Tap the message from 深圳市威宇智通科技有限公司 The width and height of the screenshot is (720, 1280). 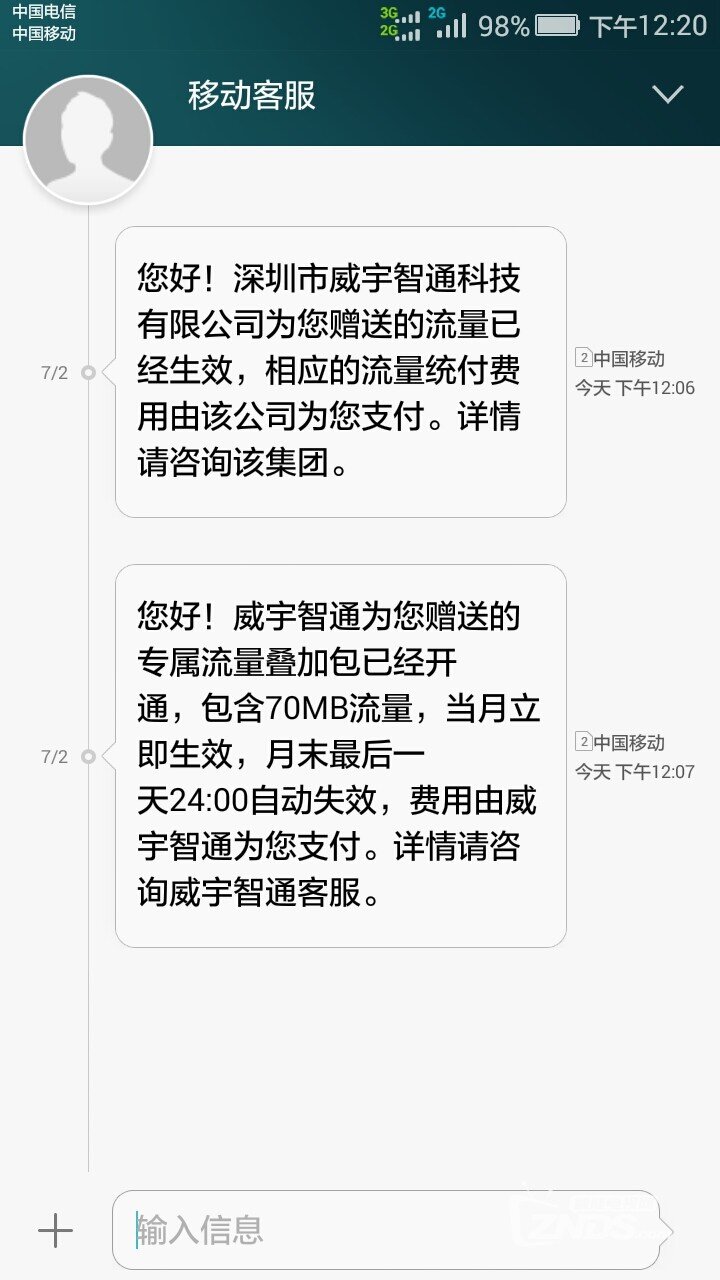341,372
